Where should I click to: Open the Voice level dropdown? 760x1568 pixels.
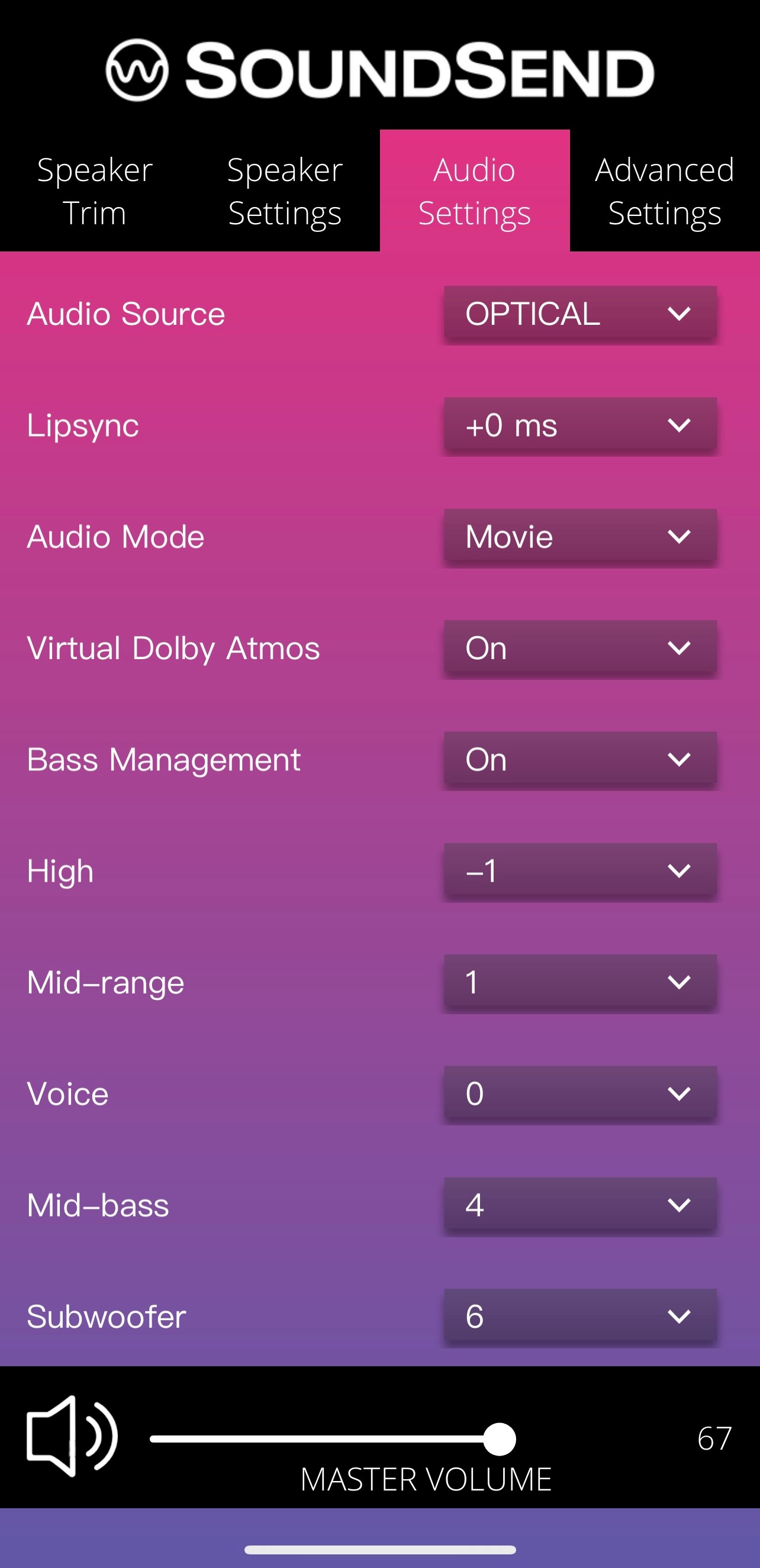pyautogui.click(x=580, y=1093)
